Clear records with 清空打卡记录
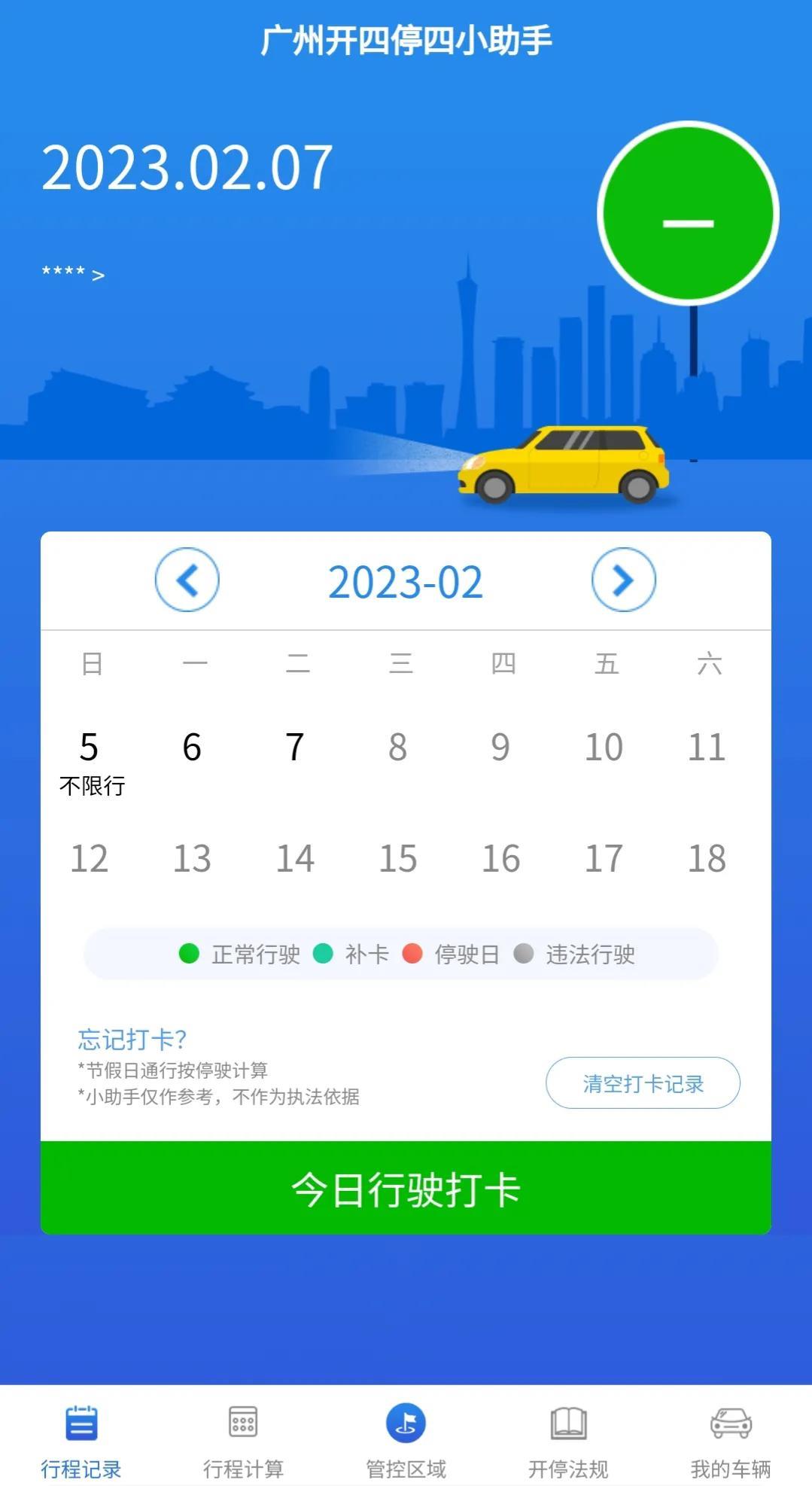Screen dimensions: 812x1486 pos(643,1083)
